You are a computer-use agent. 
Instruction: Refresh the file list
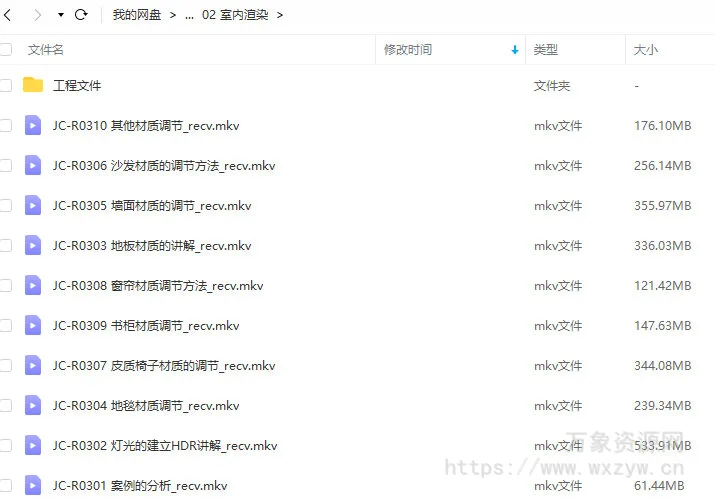(x=81, y=15)
